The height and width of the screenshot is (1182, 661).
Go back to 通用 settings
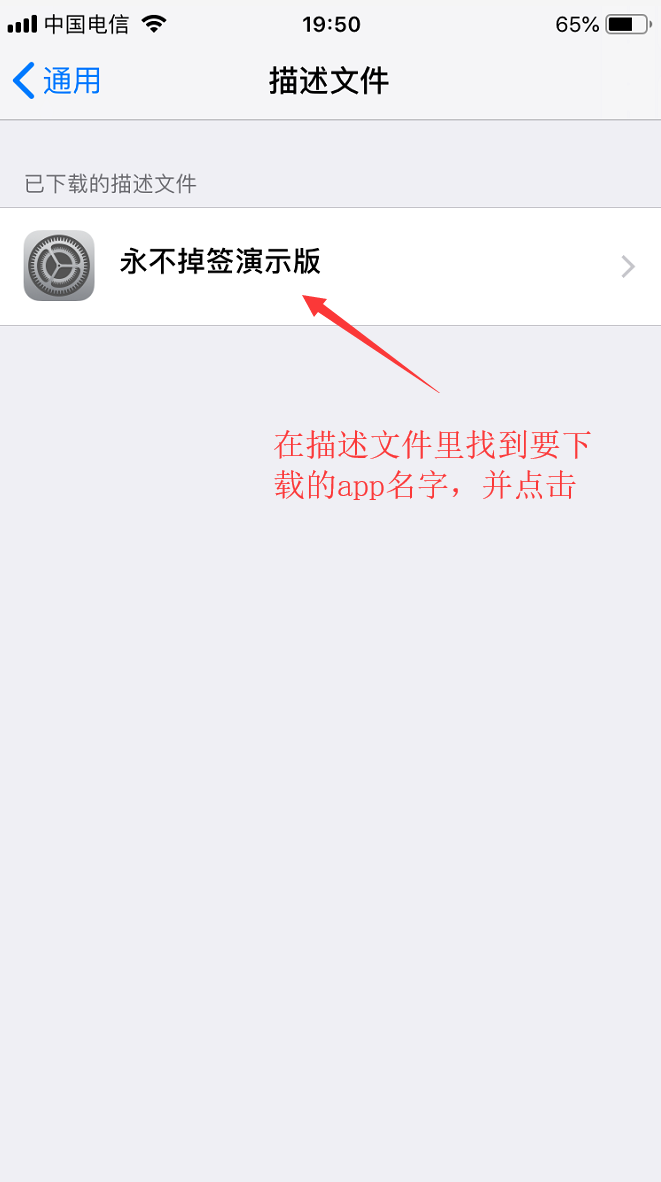pos(57,80)
